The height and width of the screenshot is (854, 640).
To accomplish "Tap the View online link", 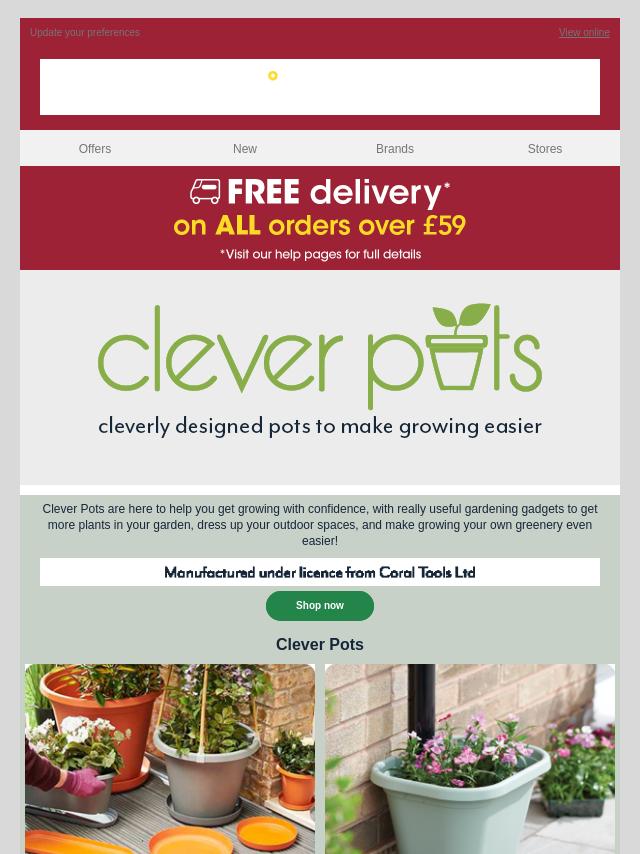I will (x=584, y=33).
